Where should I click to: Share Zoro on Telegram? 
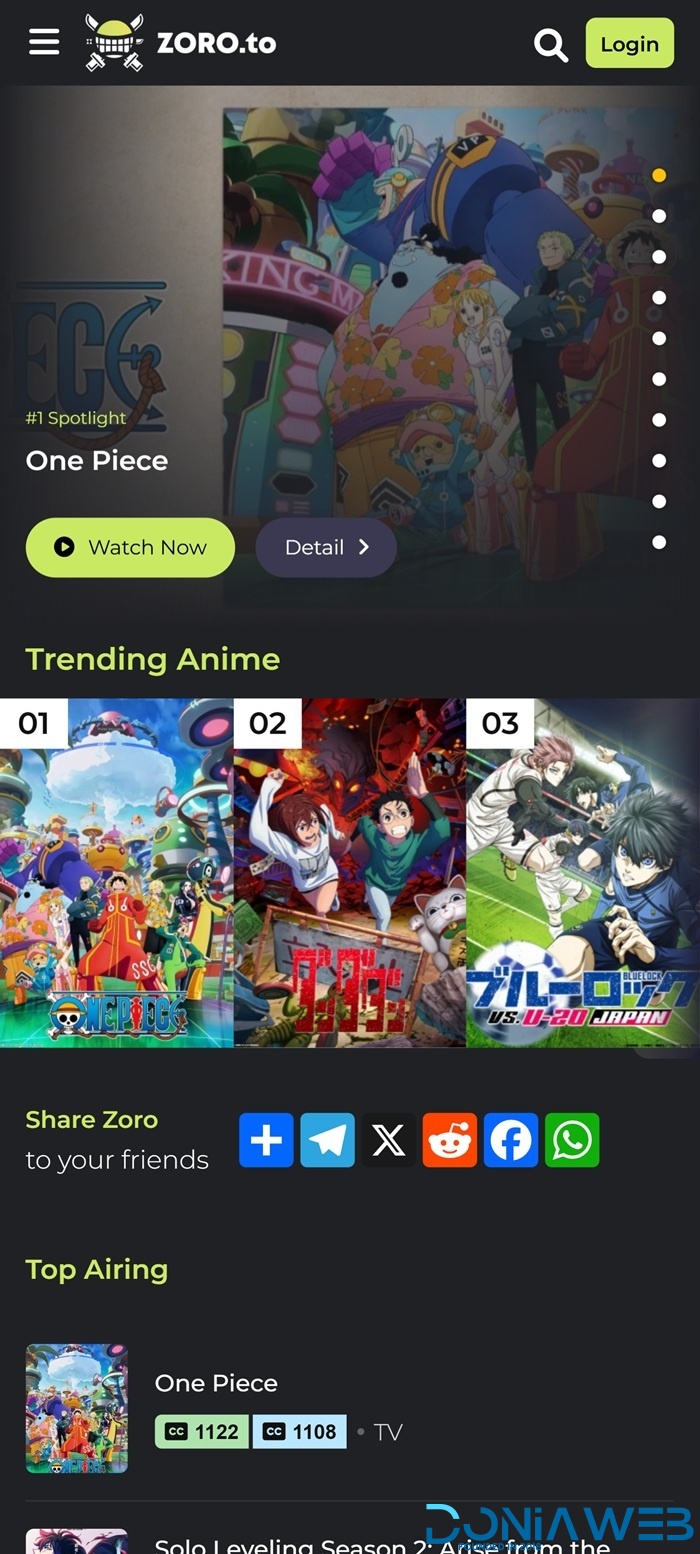coord(328,1140)
